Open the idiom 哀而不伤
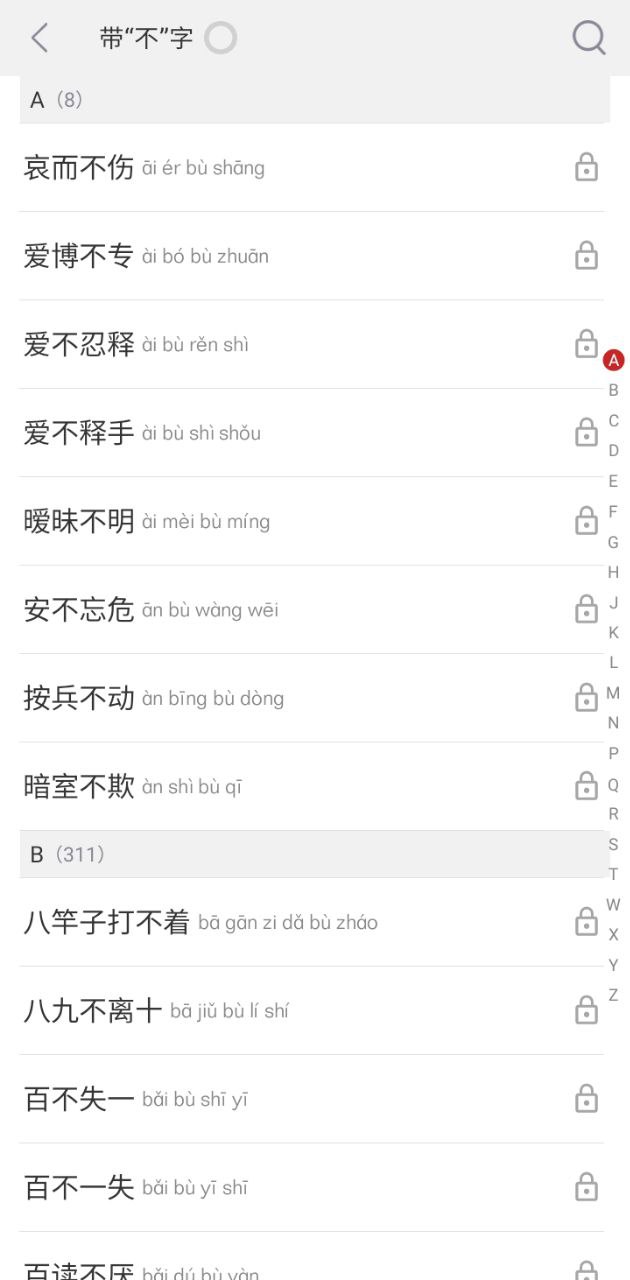 [x=79, y=168]
